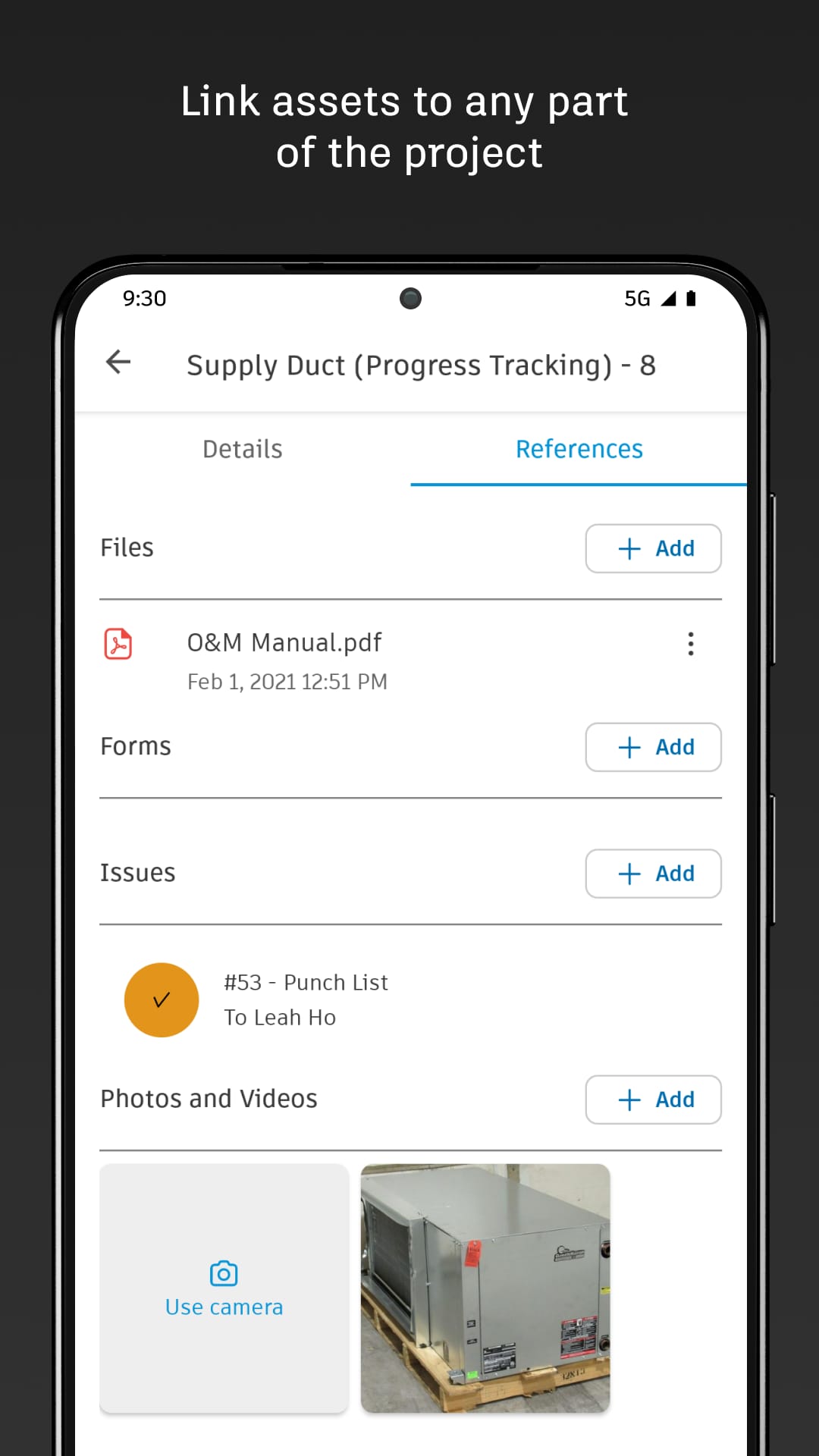Click Add in the Forms section
819x1456 pixels.
[x=653, y=747]
